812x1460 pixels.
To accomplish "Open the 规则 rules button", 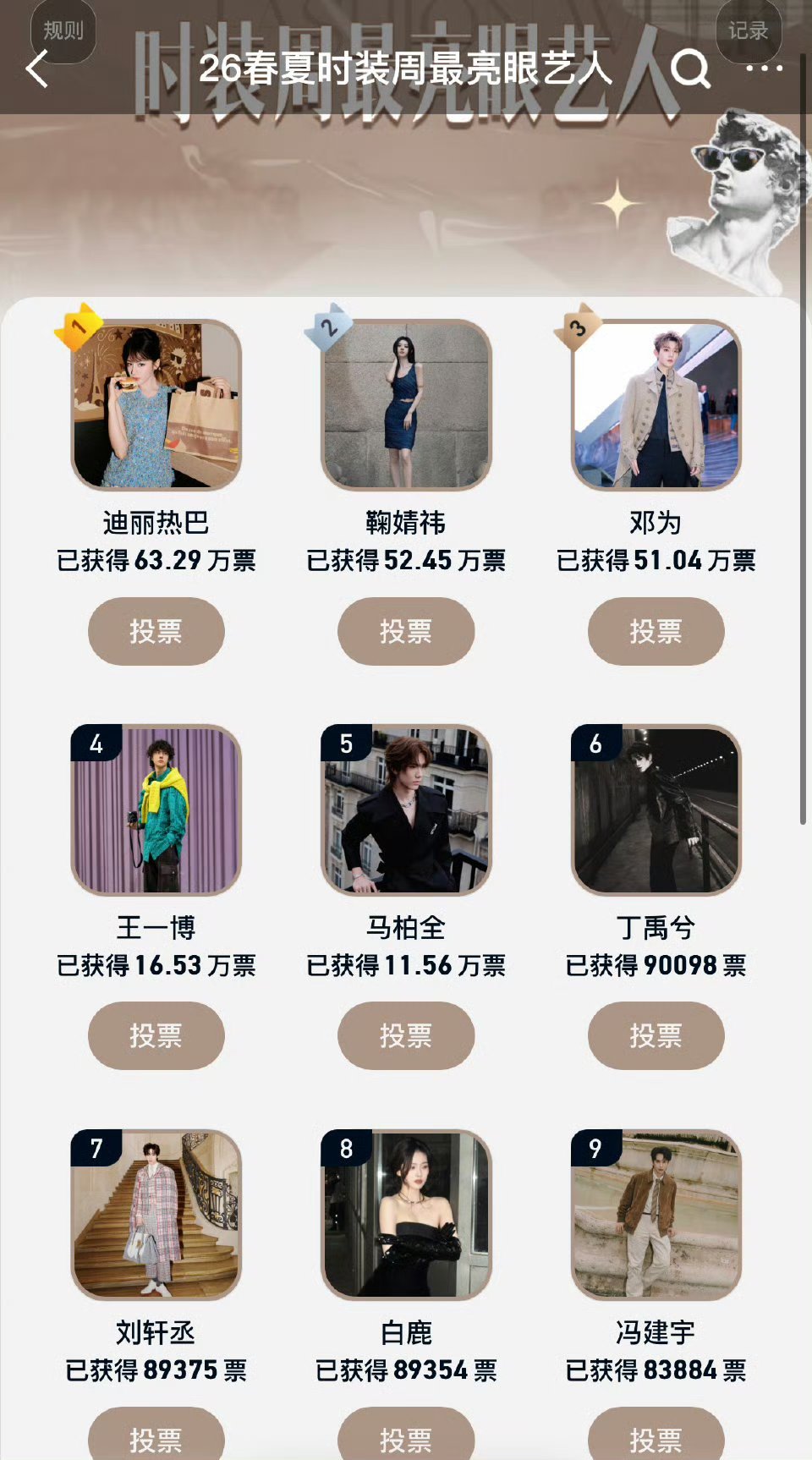I will [x=63, y=31].
